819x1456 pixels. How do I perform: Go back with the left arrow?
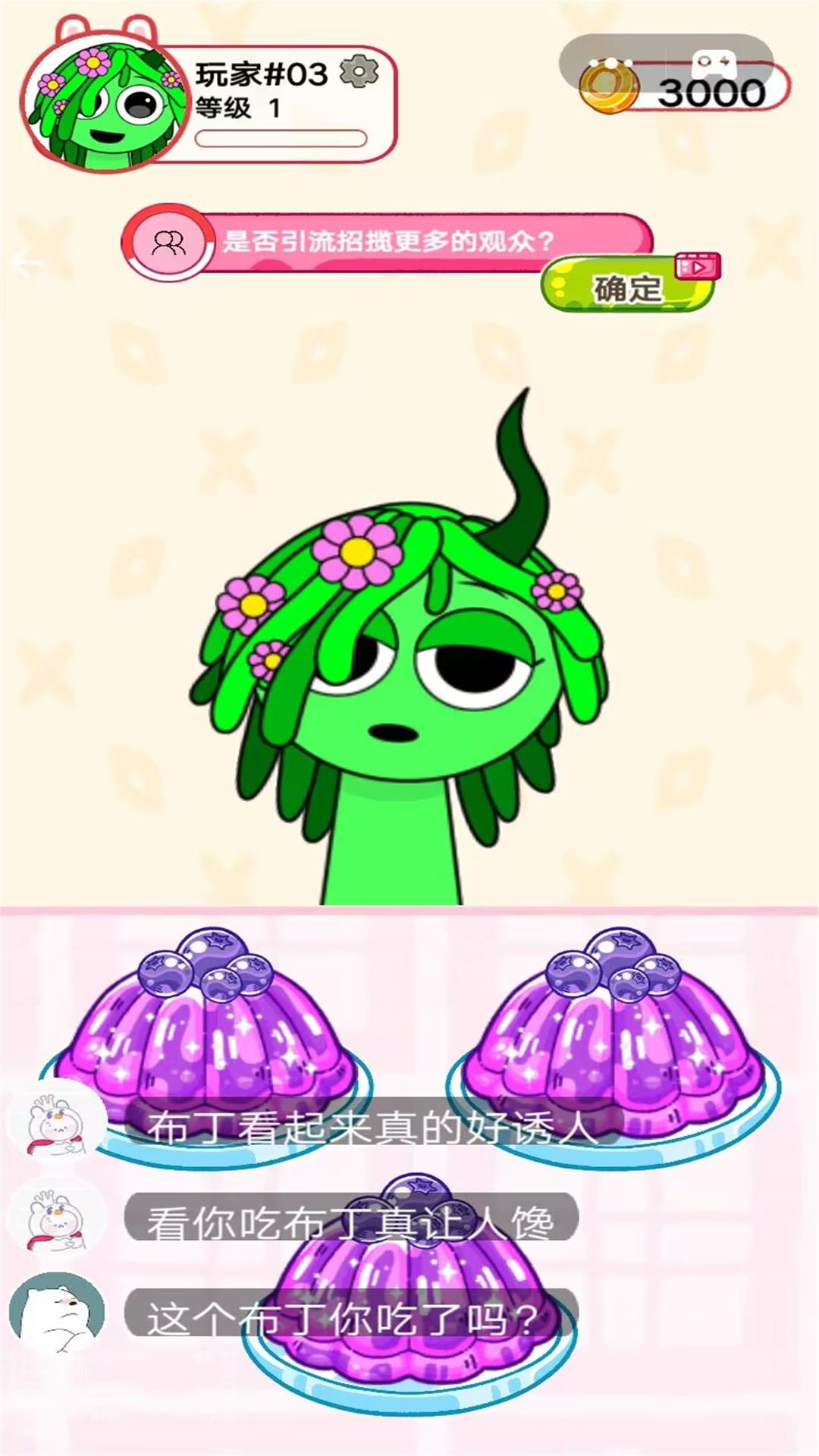click(27, 265)
